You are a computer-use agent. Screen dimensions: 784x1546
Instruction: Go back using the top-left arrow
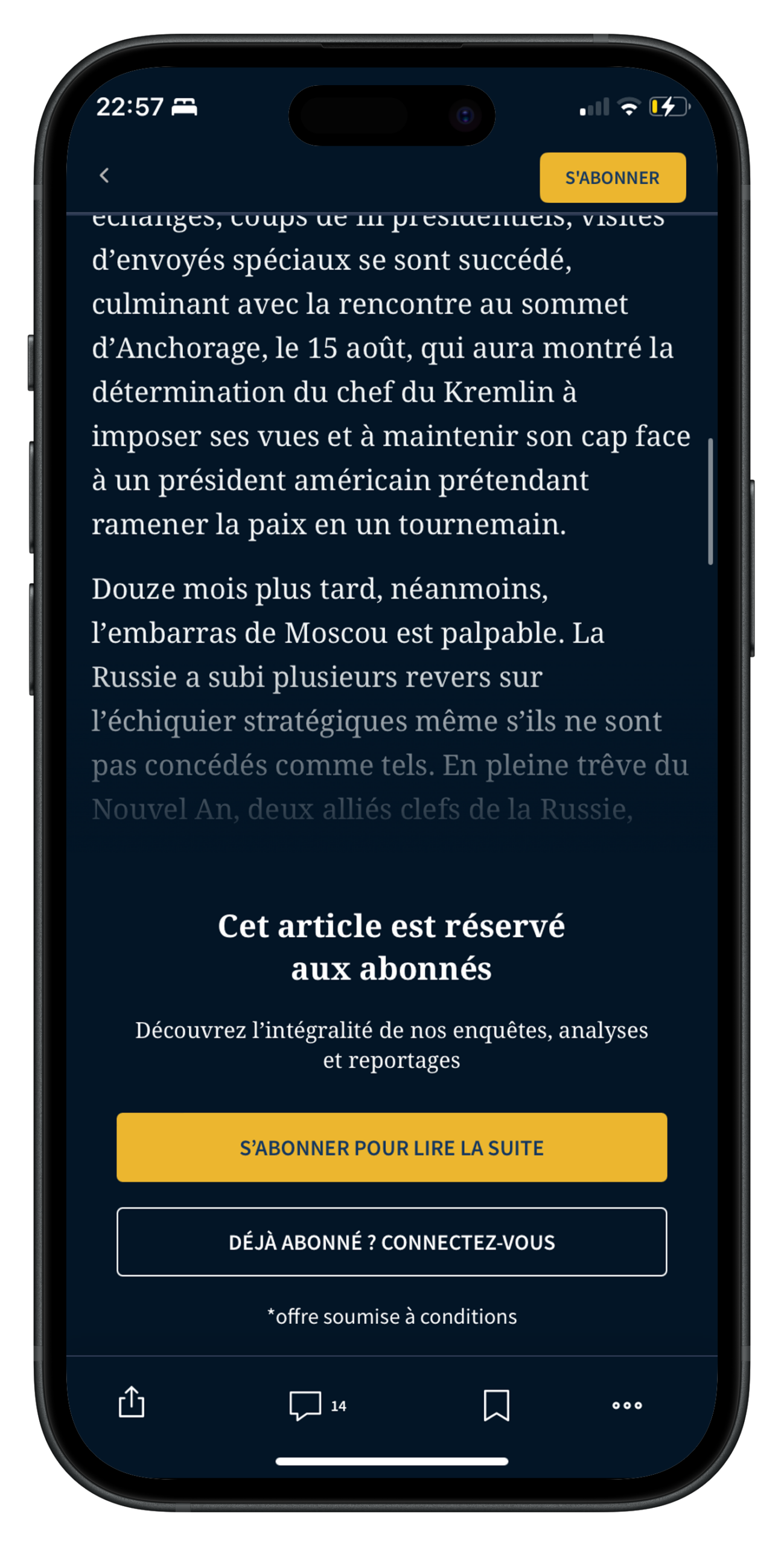click(x=104, y=176)
